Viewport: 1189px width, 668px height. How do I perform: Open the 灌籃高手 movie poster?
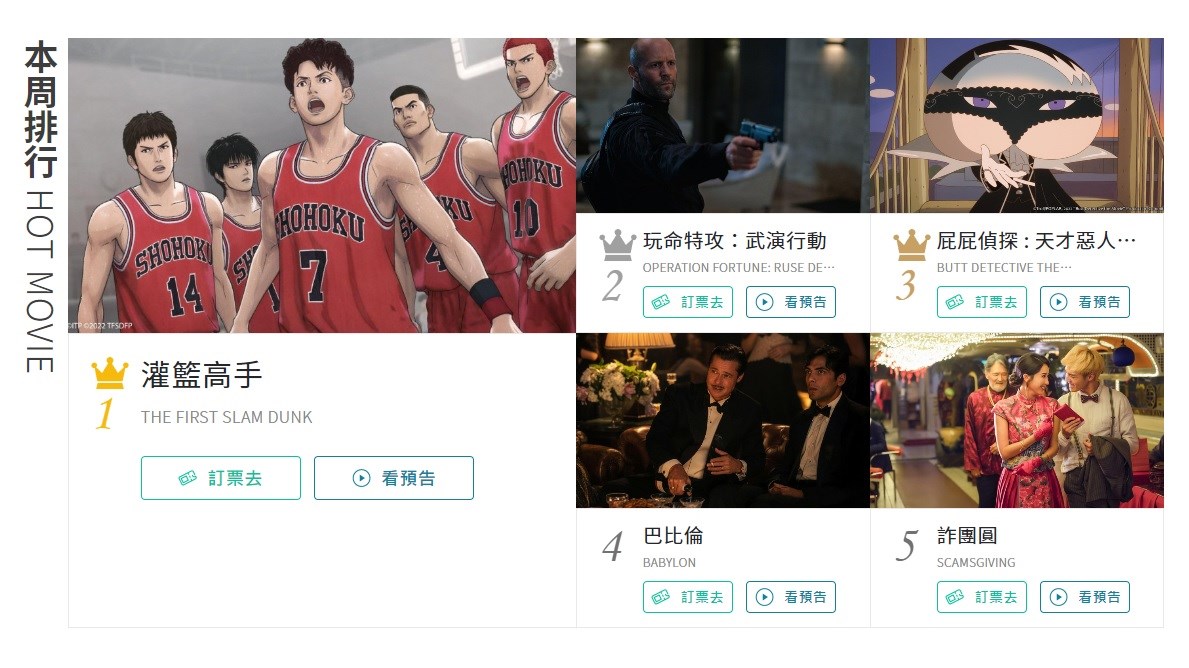tap(322, 185)
